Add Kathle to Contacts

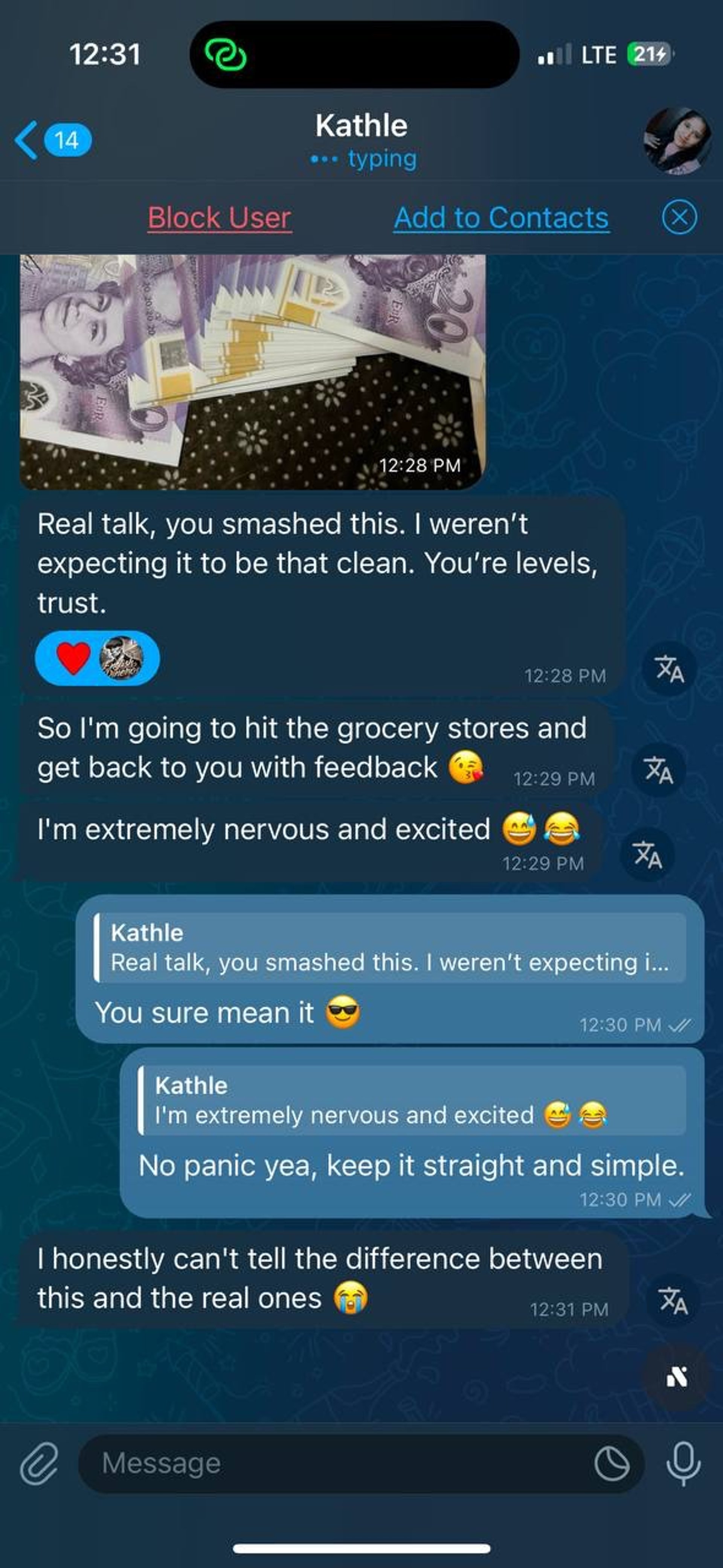pos(501,218)
